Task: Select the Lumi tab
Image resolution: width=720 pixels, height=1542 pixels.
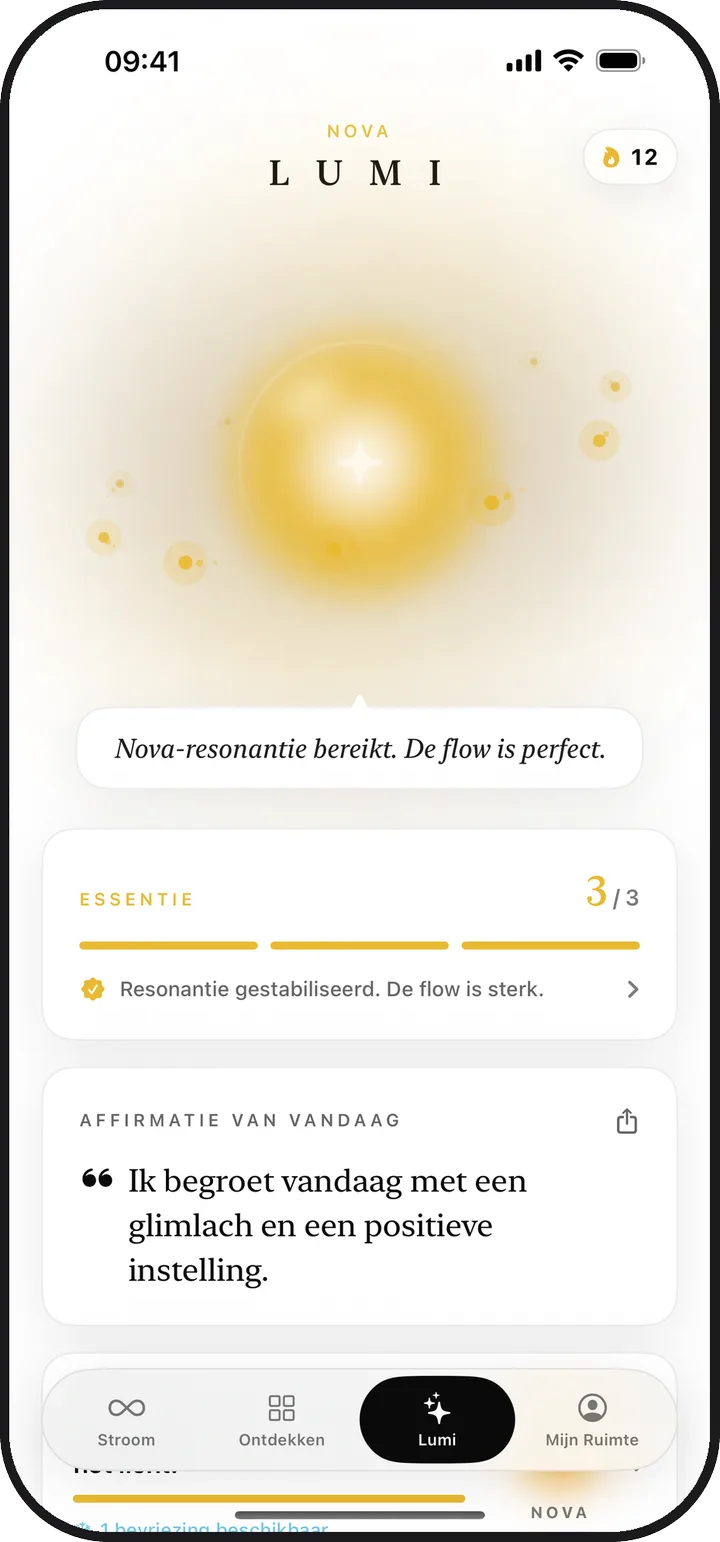Action: [x=437, y=1420]
